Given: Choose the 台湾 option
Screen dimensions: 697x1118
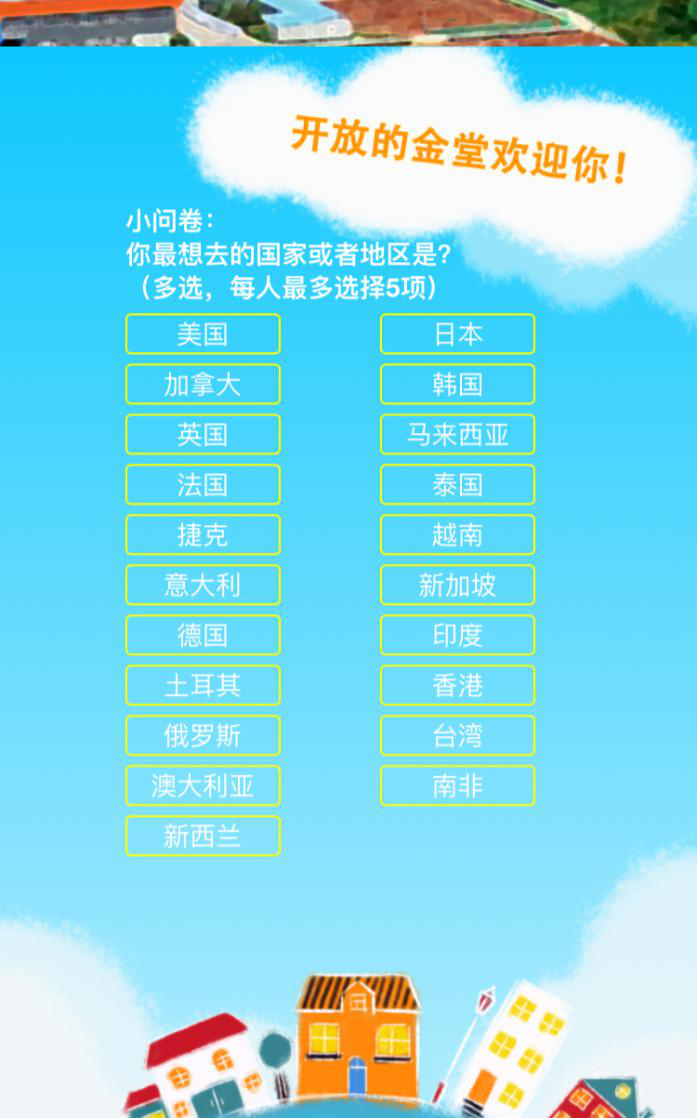Looking at the screenshot, I should [x=458, y=736].
